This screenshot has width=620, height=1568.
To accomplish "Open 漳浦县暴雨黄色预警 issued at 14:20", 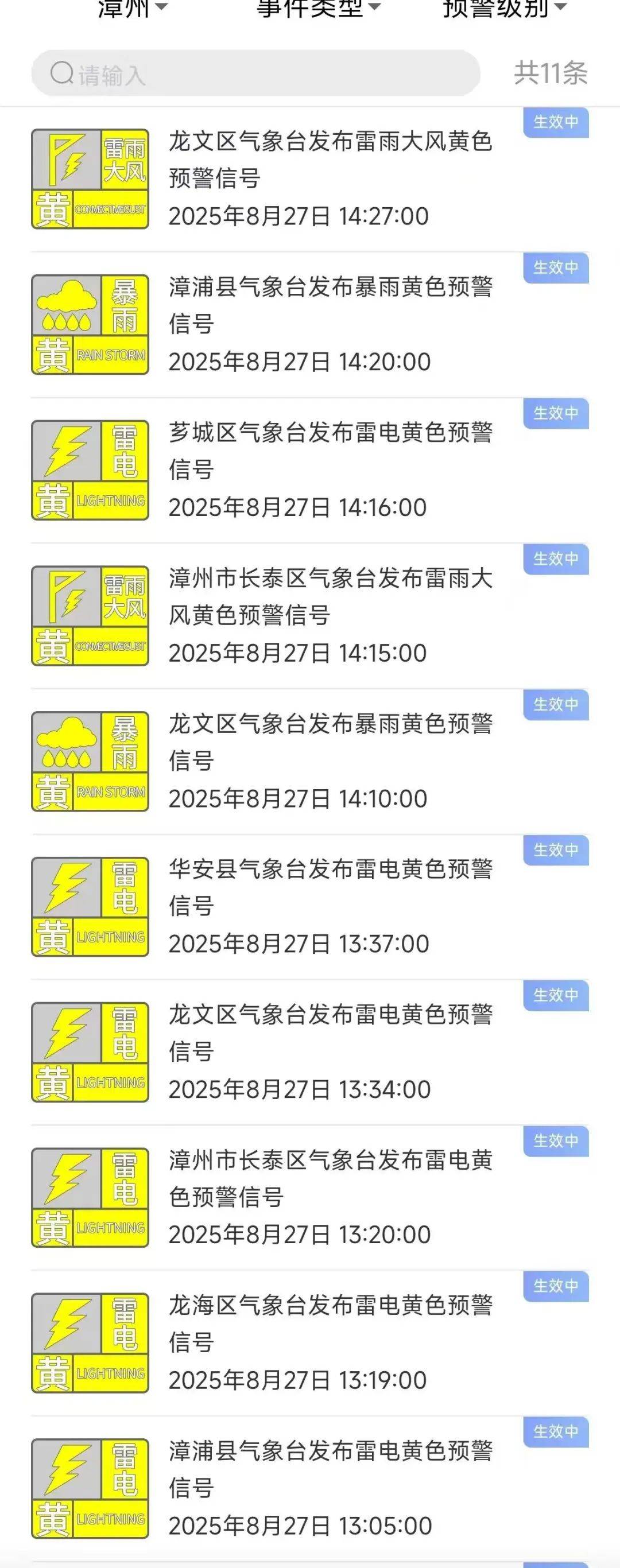I will (x=330, y=324).
